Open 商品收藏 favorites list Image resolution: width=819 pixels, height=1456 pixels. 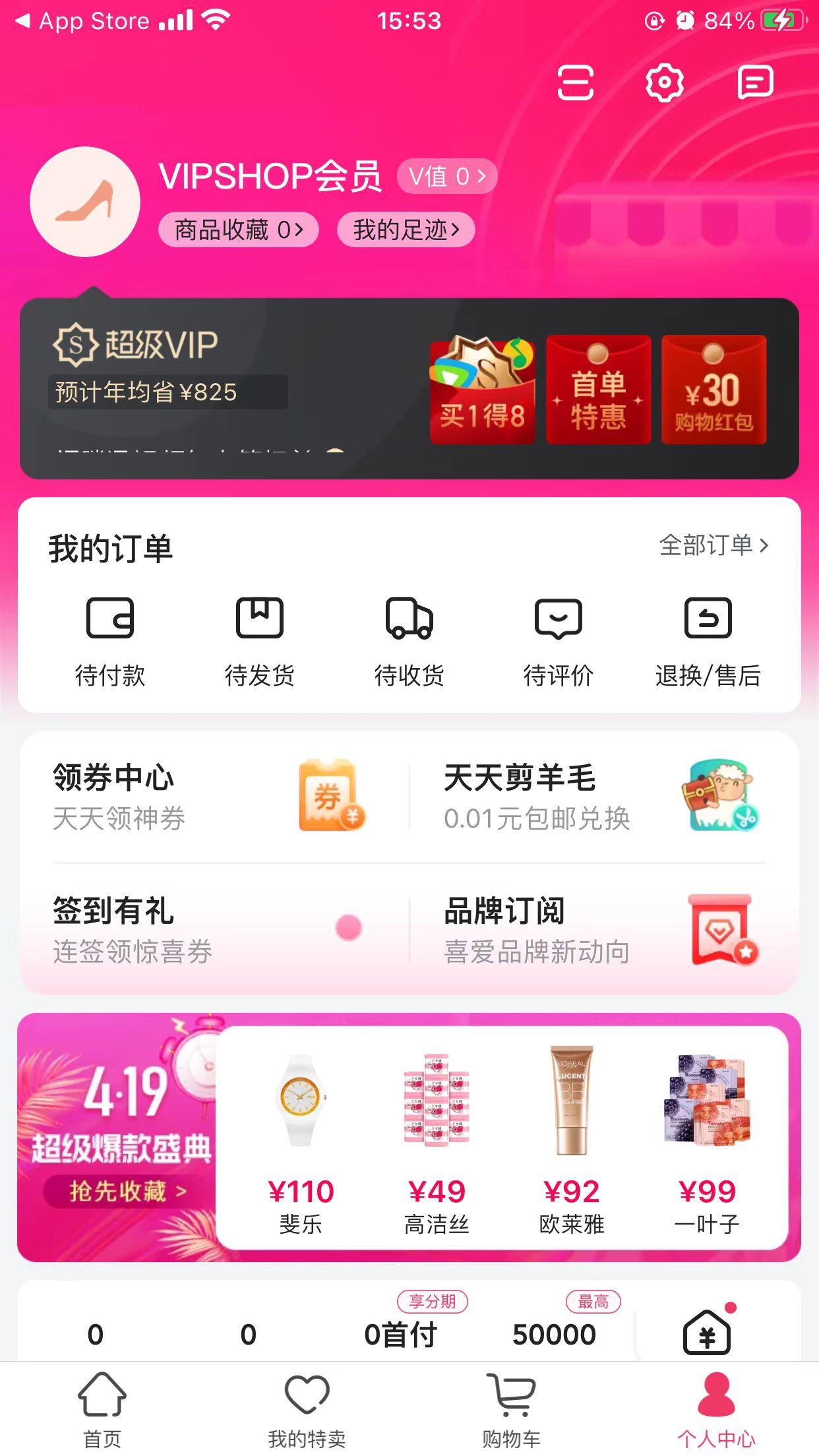(237, 229)
